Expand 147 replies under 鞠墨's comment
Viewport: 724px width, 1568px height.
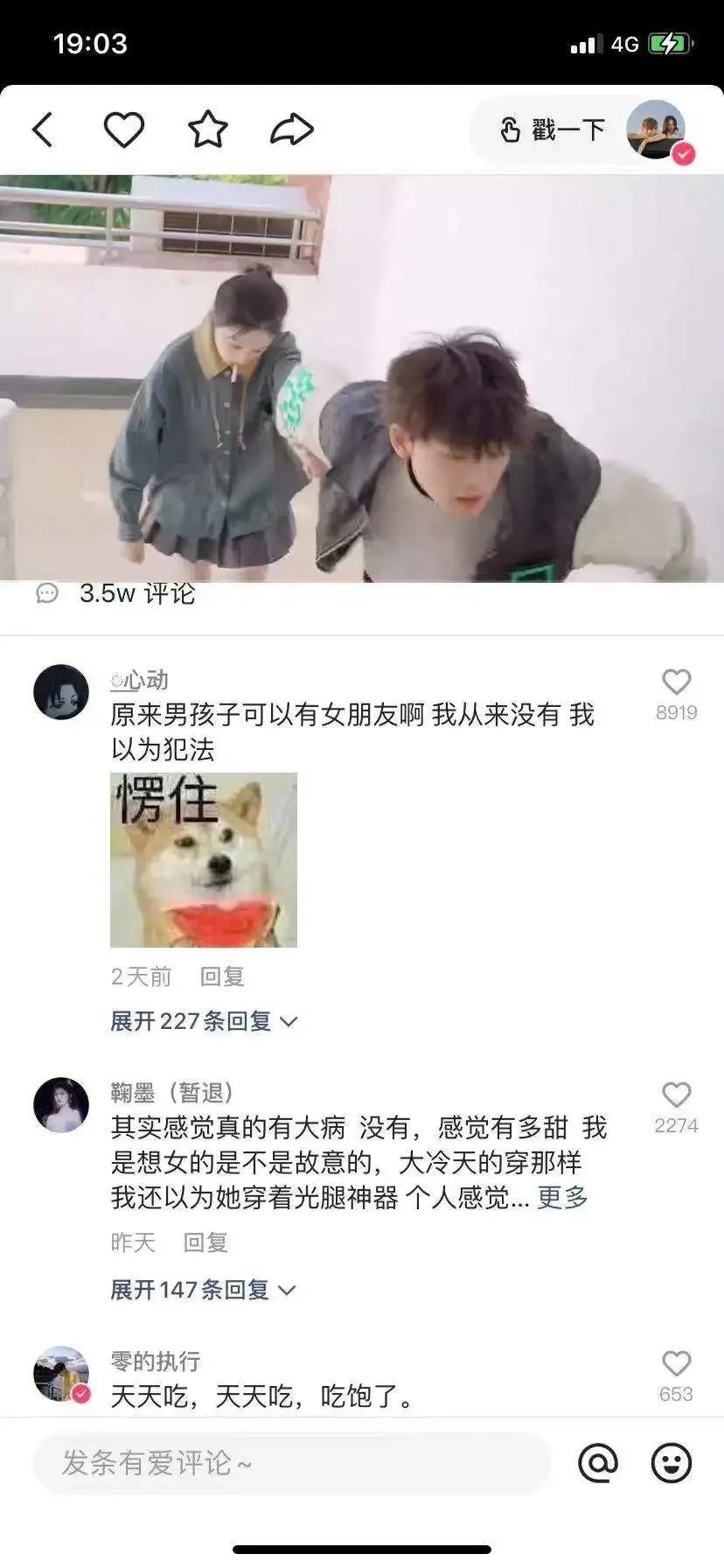[x=202, y=1289]
